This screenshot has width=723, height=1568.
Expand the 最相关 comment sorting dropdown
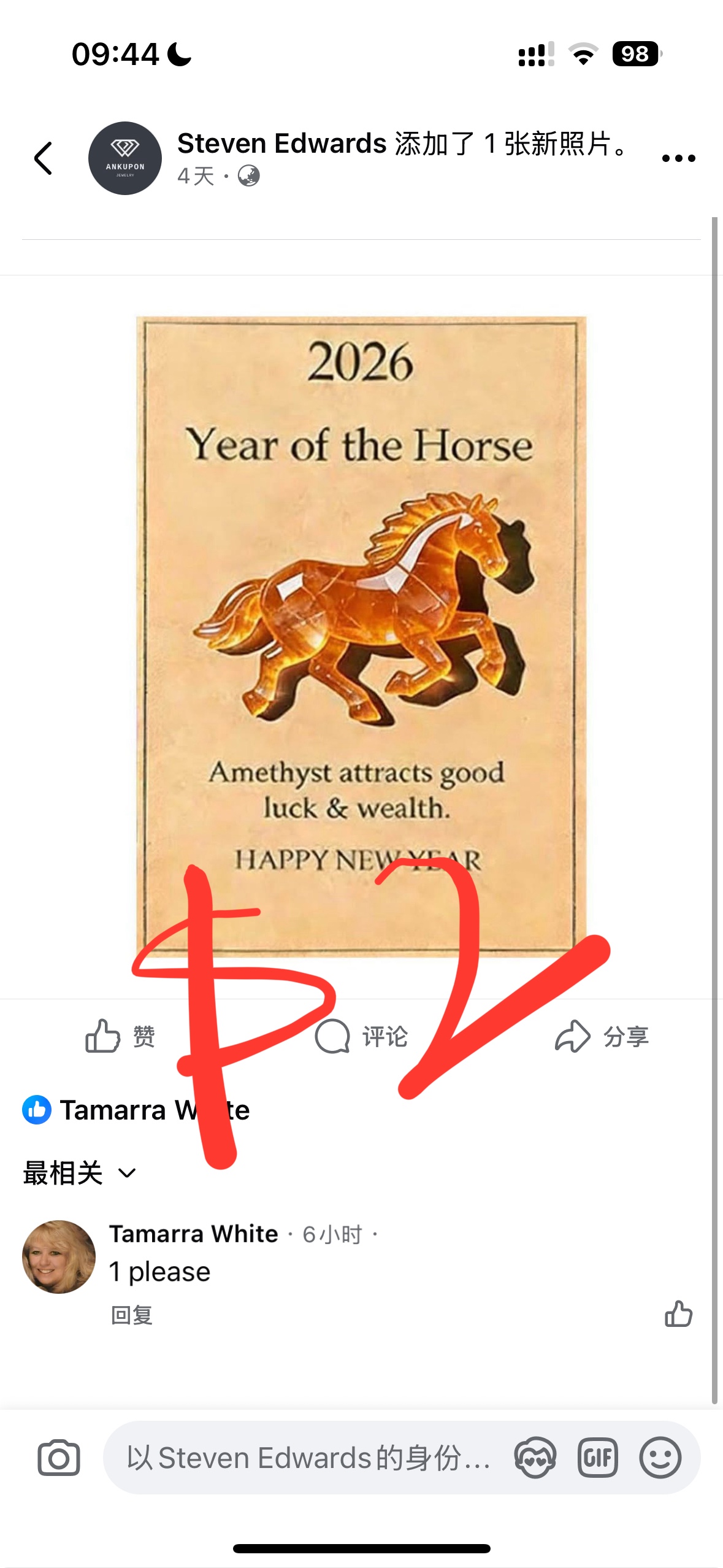(x=79, y=1173)
